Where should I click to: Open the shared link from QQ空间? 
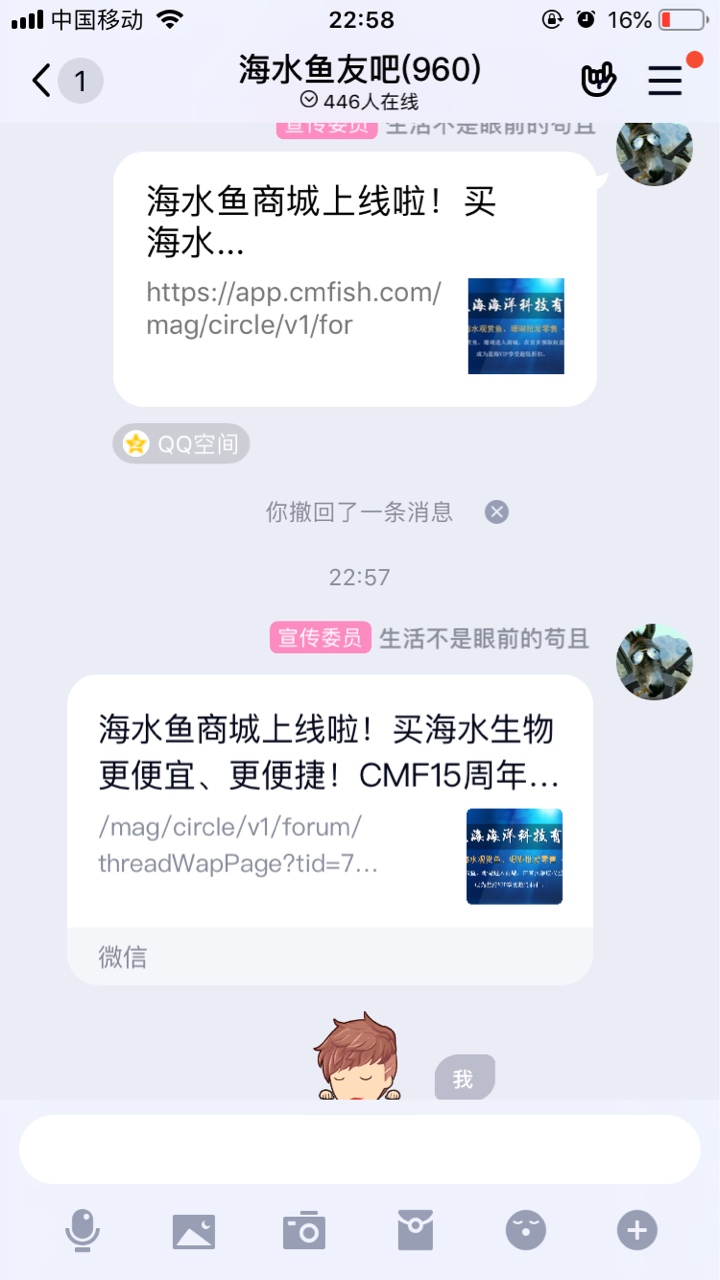point(355,279)
